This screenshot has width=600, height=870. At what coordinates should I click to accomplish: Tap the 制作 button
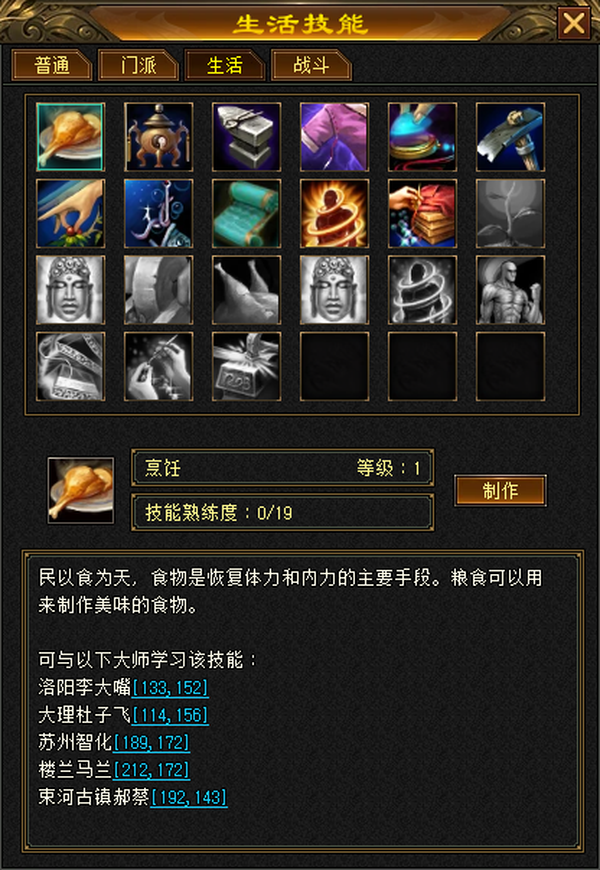coord(501,490)
